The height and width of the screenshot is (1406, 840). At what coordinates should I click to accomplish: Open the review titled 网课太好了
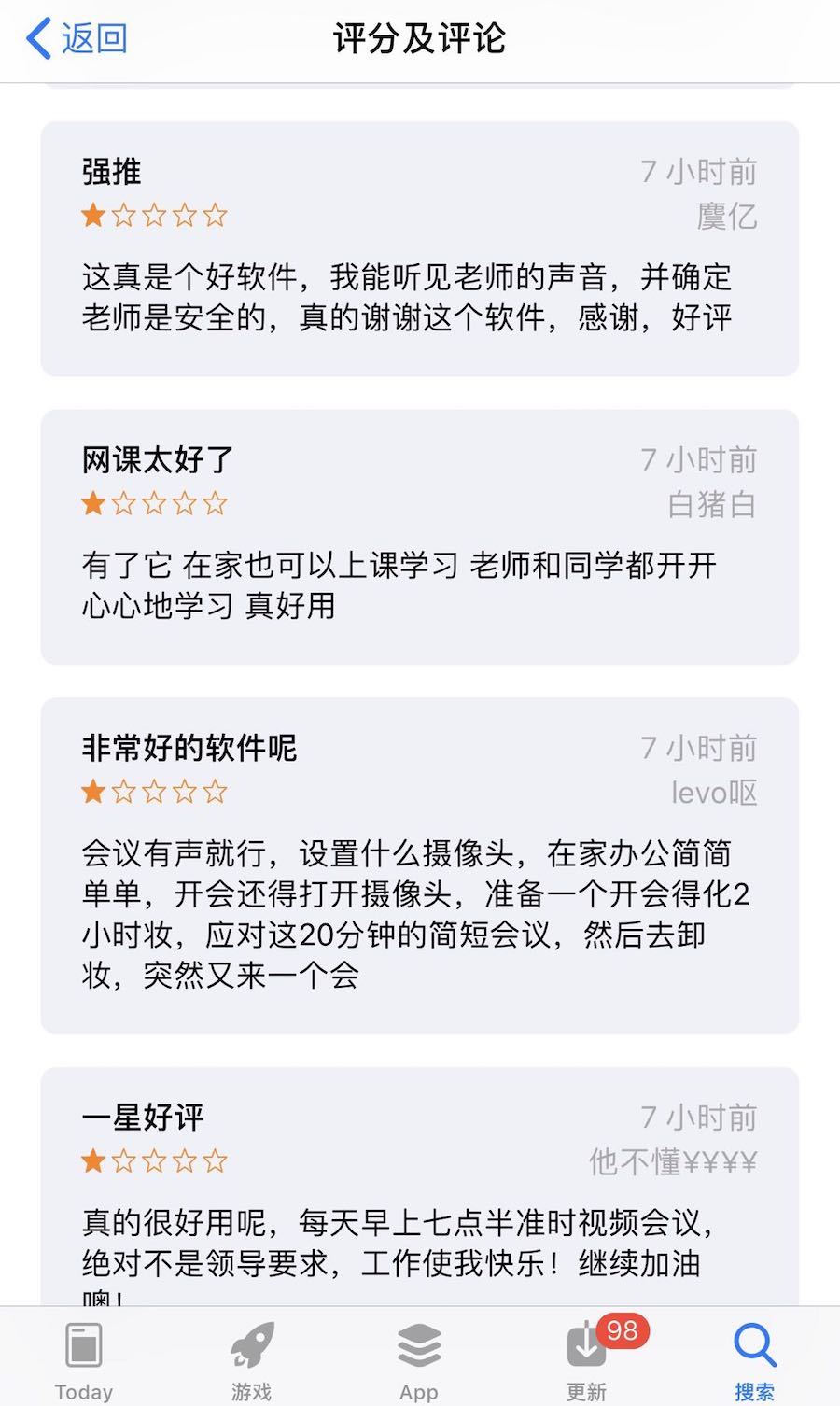click(x=419, y=537)
